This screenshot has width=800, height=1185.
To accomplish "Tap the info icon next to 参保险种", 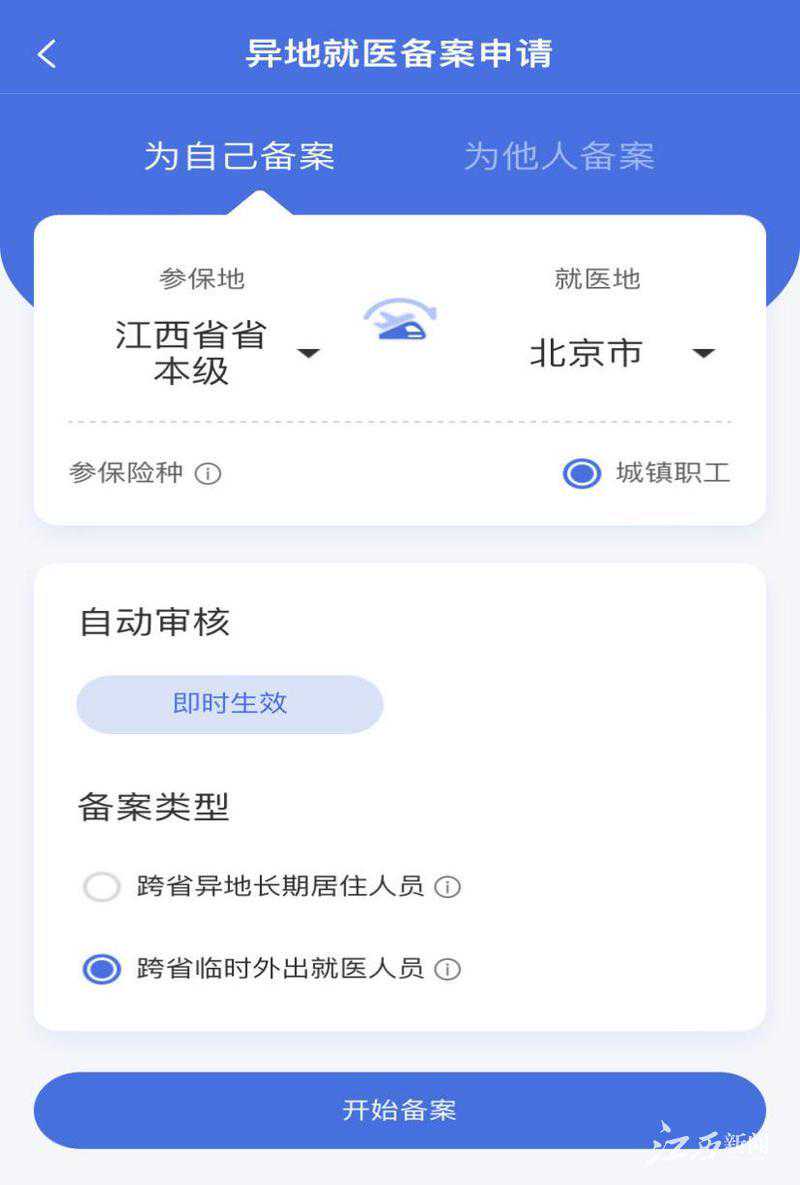I will [x=208, y=474].
